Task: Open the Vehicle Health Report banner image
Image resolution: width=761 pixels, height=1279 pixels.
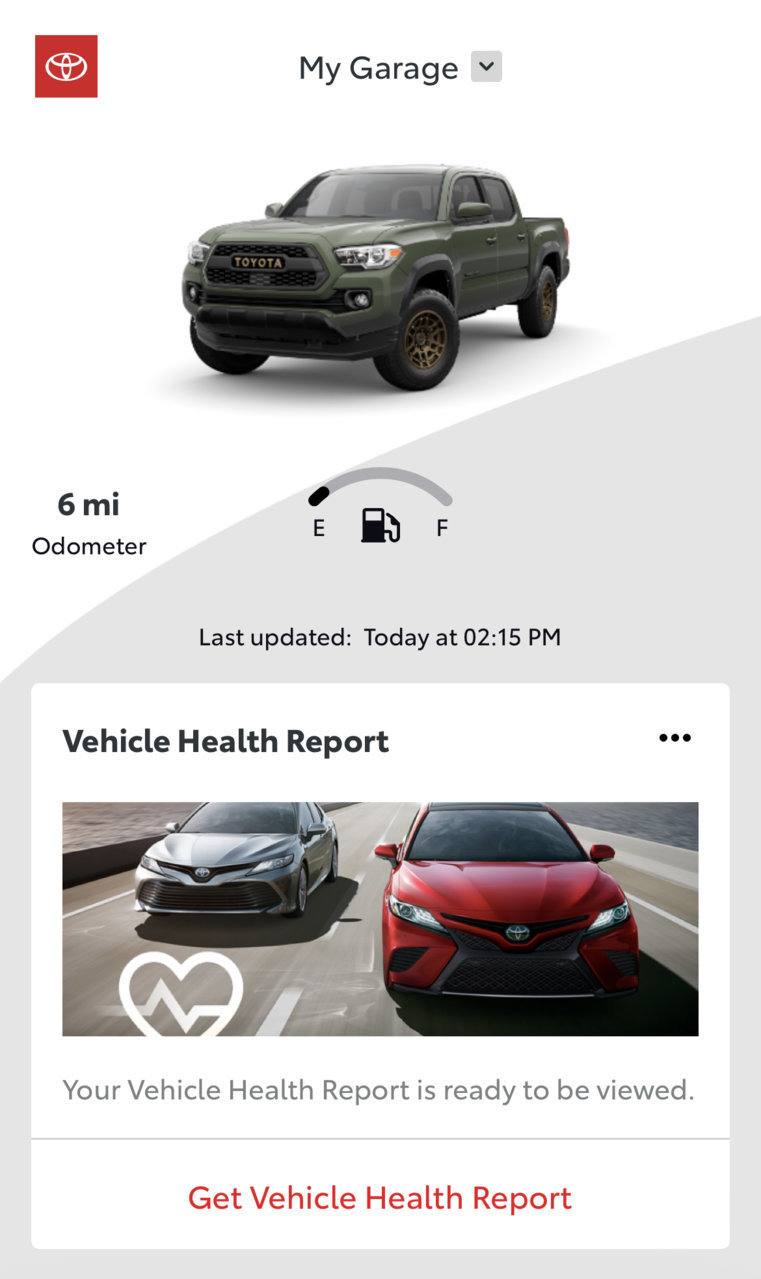Action: coord(380,919)
